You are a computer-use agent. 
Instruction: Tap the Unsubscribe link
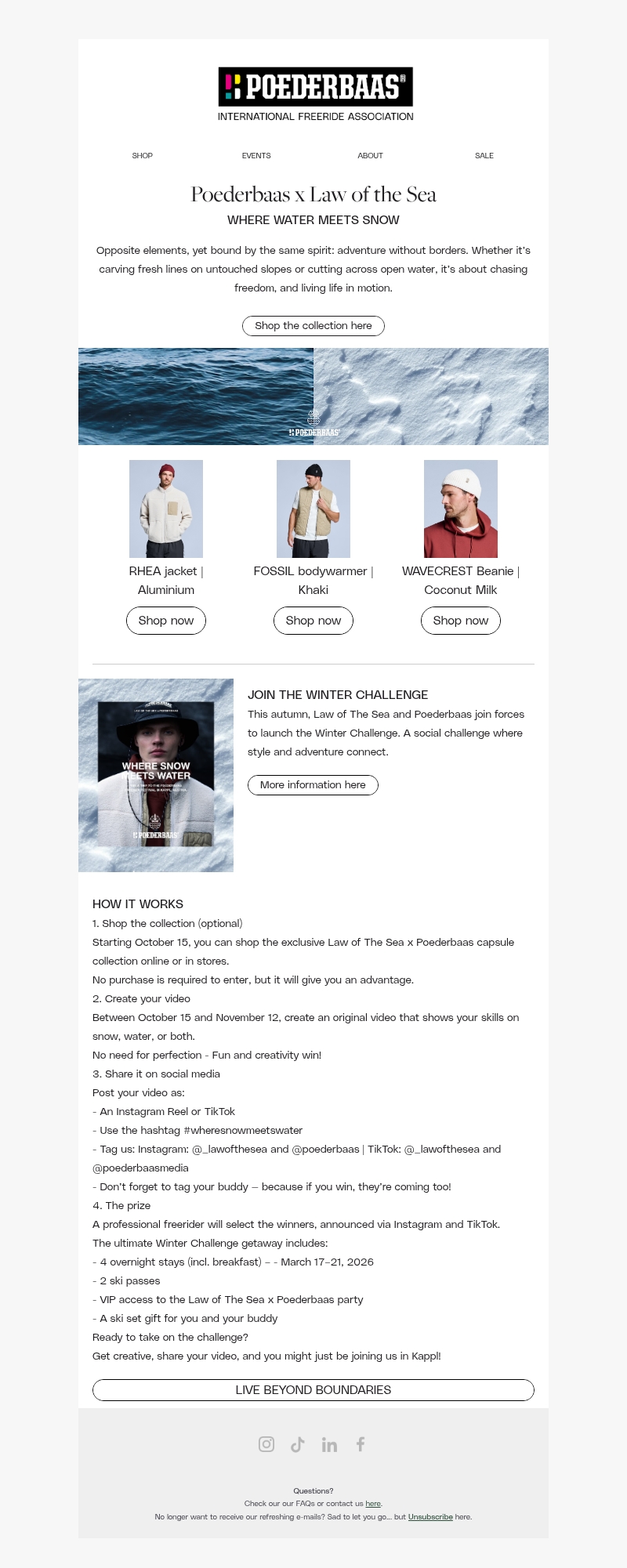point(430,1517)
